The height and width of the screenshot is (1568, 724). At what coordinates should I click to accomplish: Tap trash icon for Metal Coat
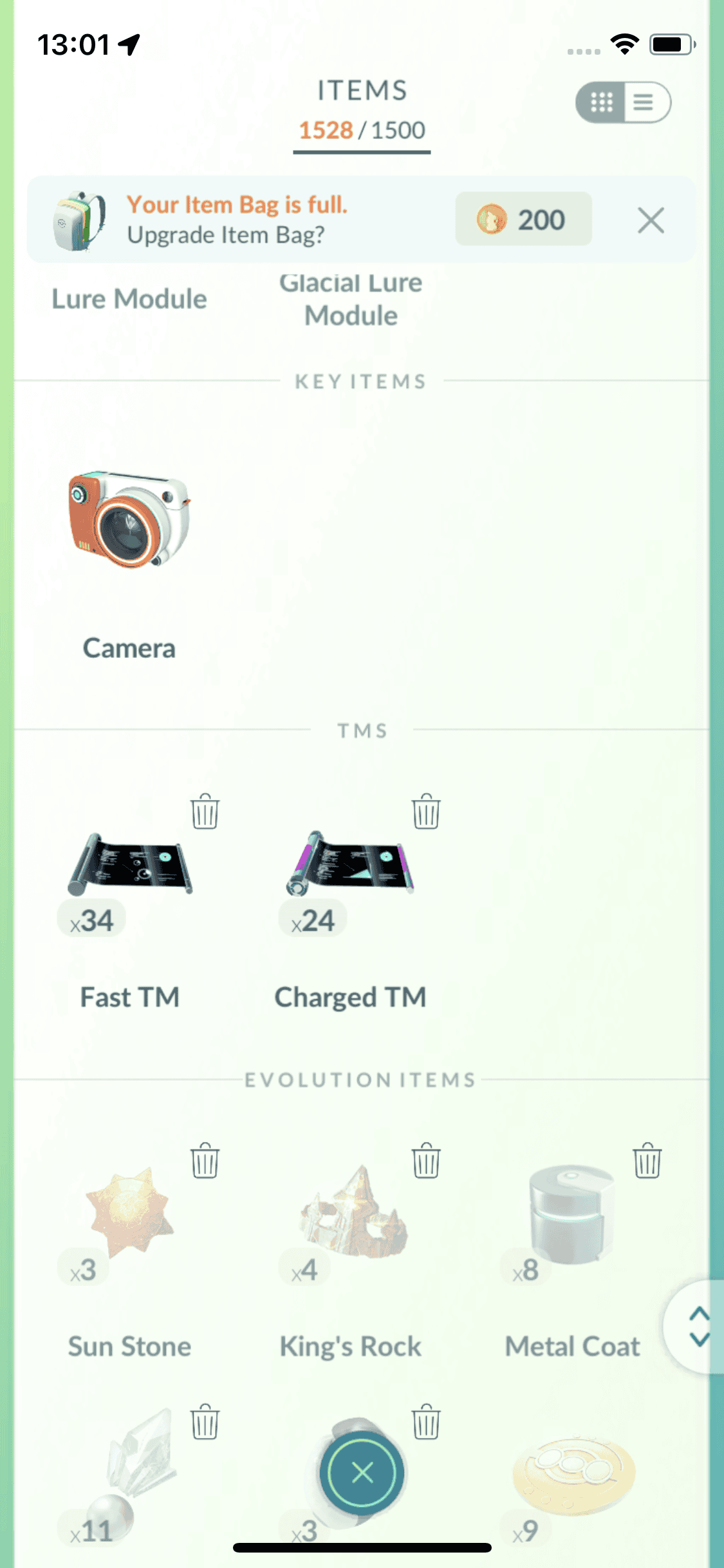647,1161
